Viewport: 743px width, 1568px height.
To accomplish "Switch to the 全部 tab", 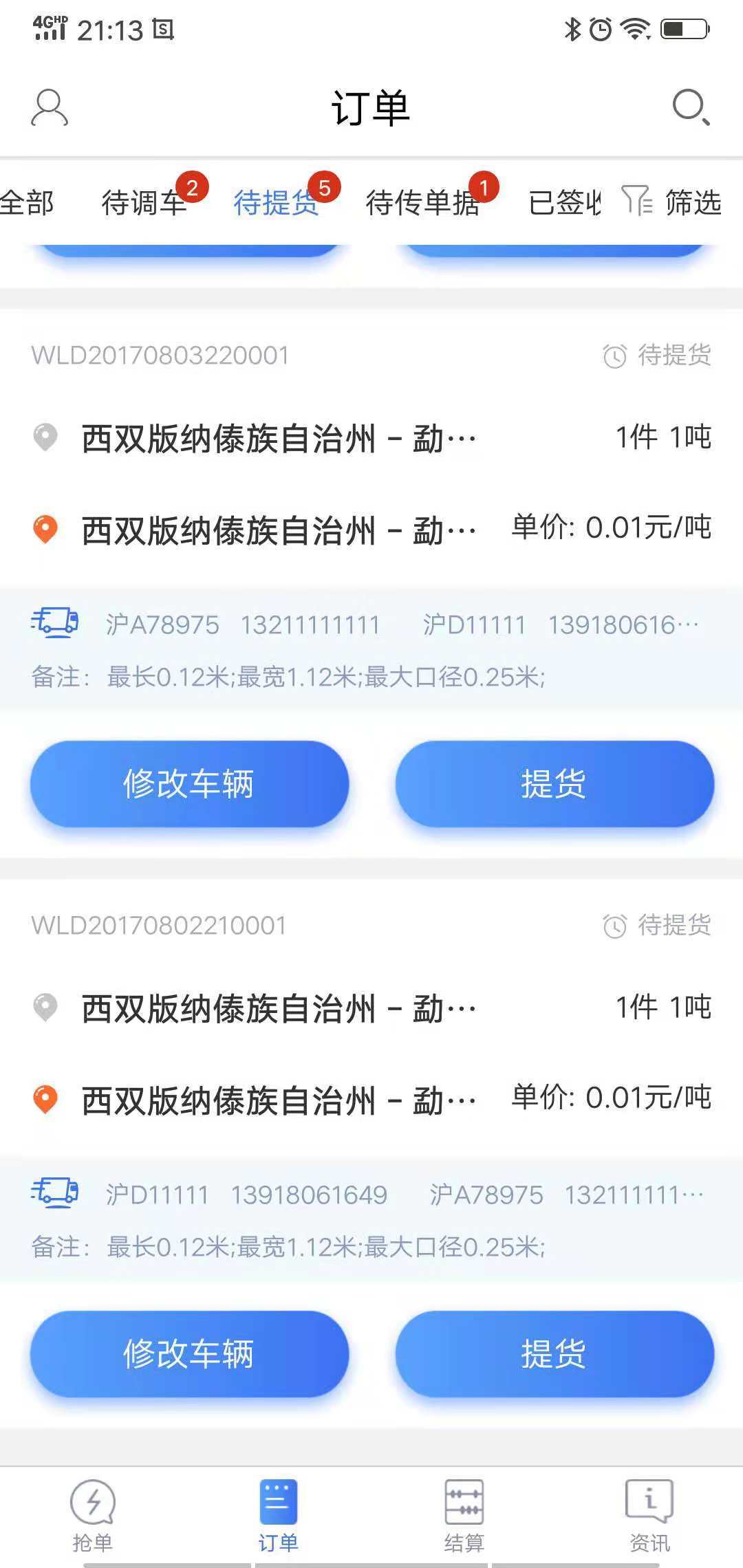I will click(26, 203).
